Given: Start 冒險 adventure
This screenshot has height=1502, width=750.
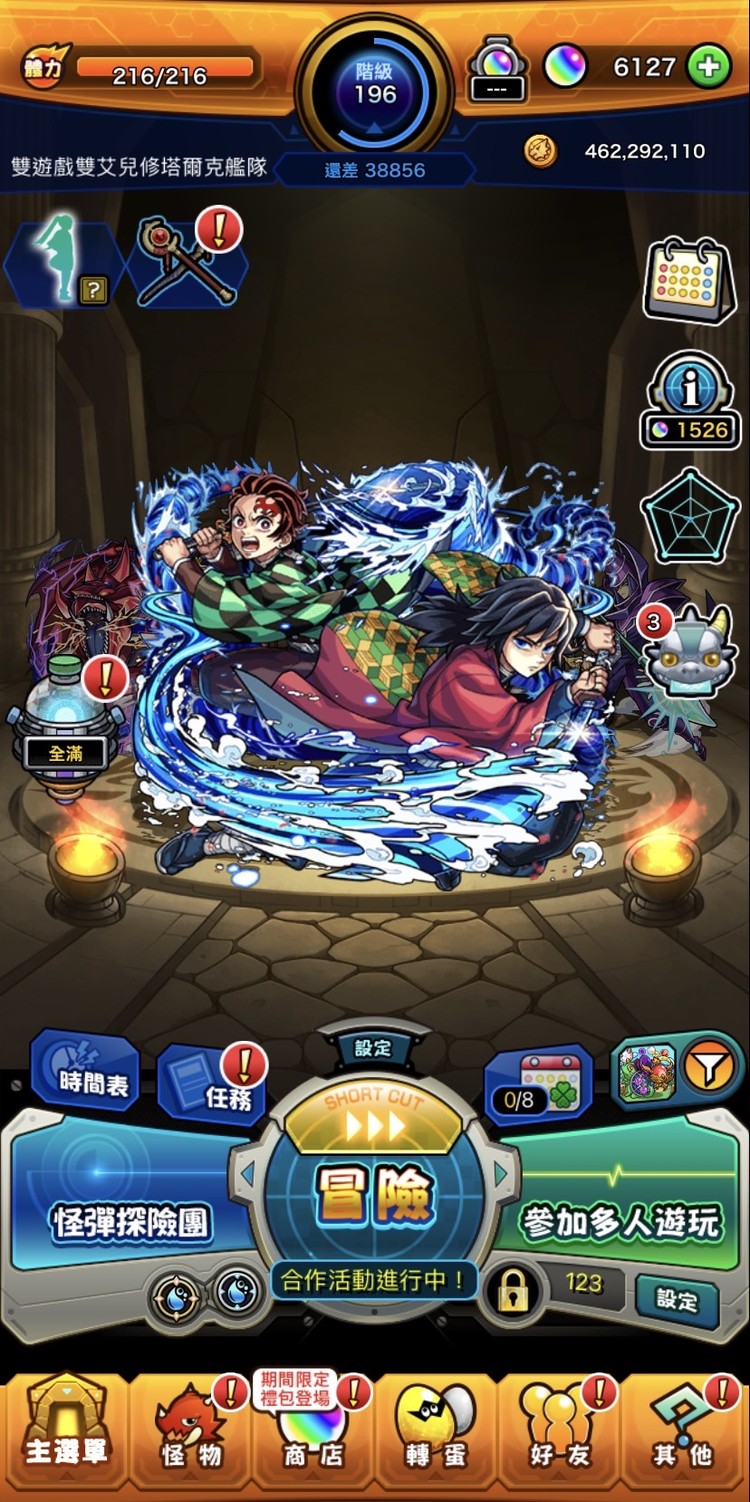Looking at the screenshot, I should click(x=374, y=1195).
